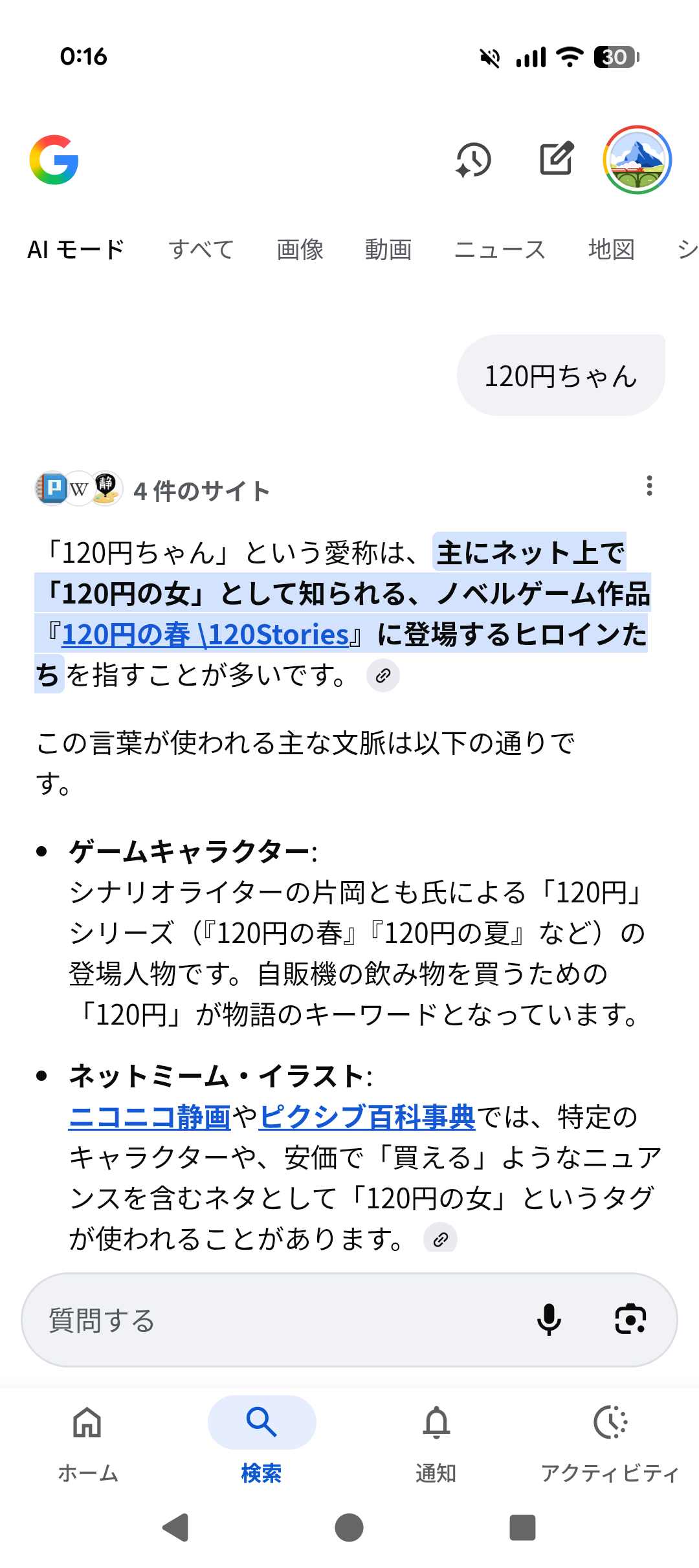Switch to the ニュース tab
The height and width of the screenshot is (1568, 699).
click(x=500, y=250)
